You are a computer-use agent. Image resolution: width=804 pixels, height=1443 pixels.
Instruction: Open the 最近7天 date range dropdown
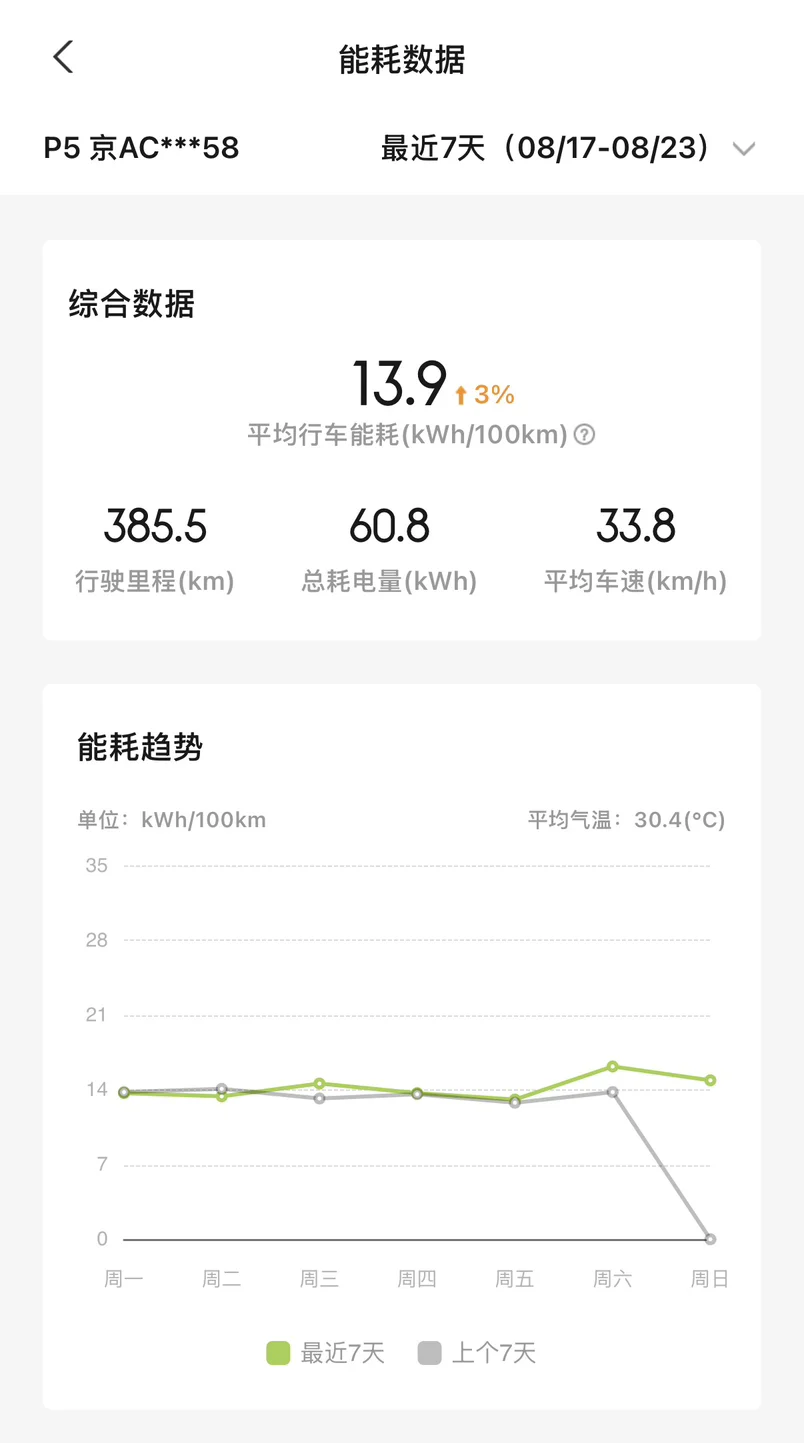pyautogui.click(x=568, y=149)
